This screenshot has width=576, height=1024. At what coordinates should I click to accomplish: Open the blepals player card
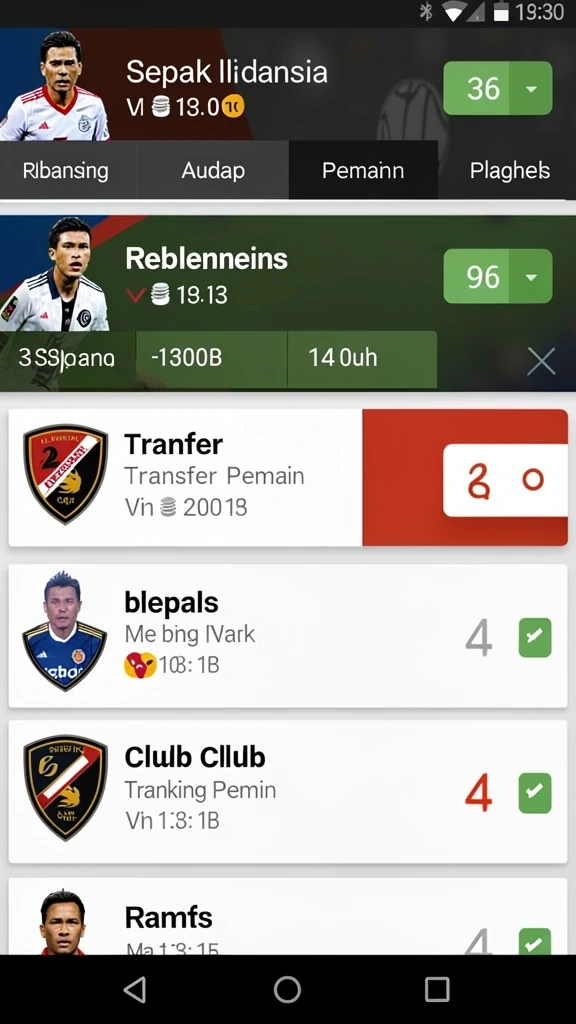tap(287, 636)
